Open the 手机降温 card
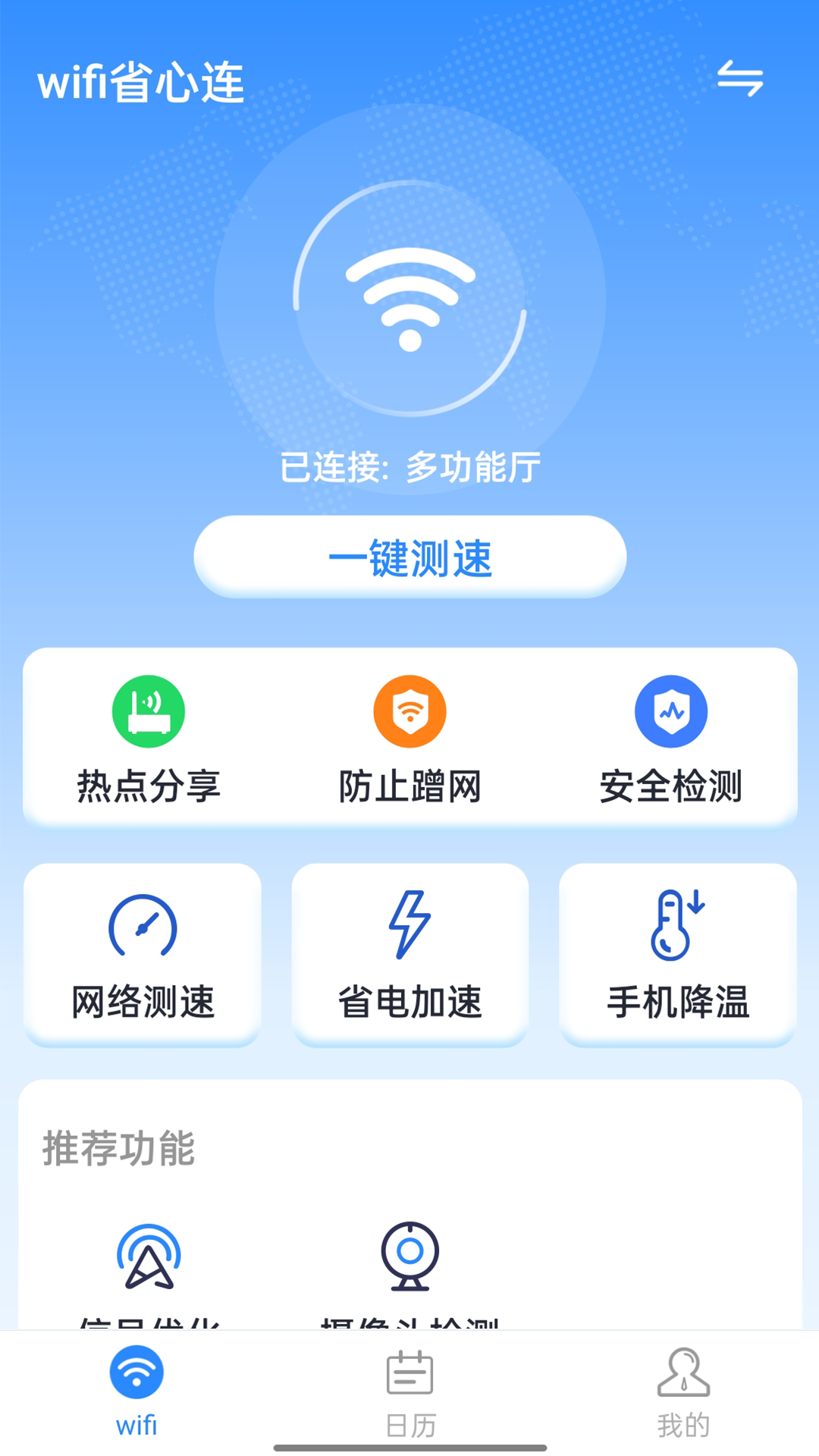This screenshot has width=819, height=1456. click(x=677, y=955)
